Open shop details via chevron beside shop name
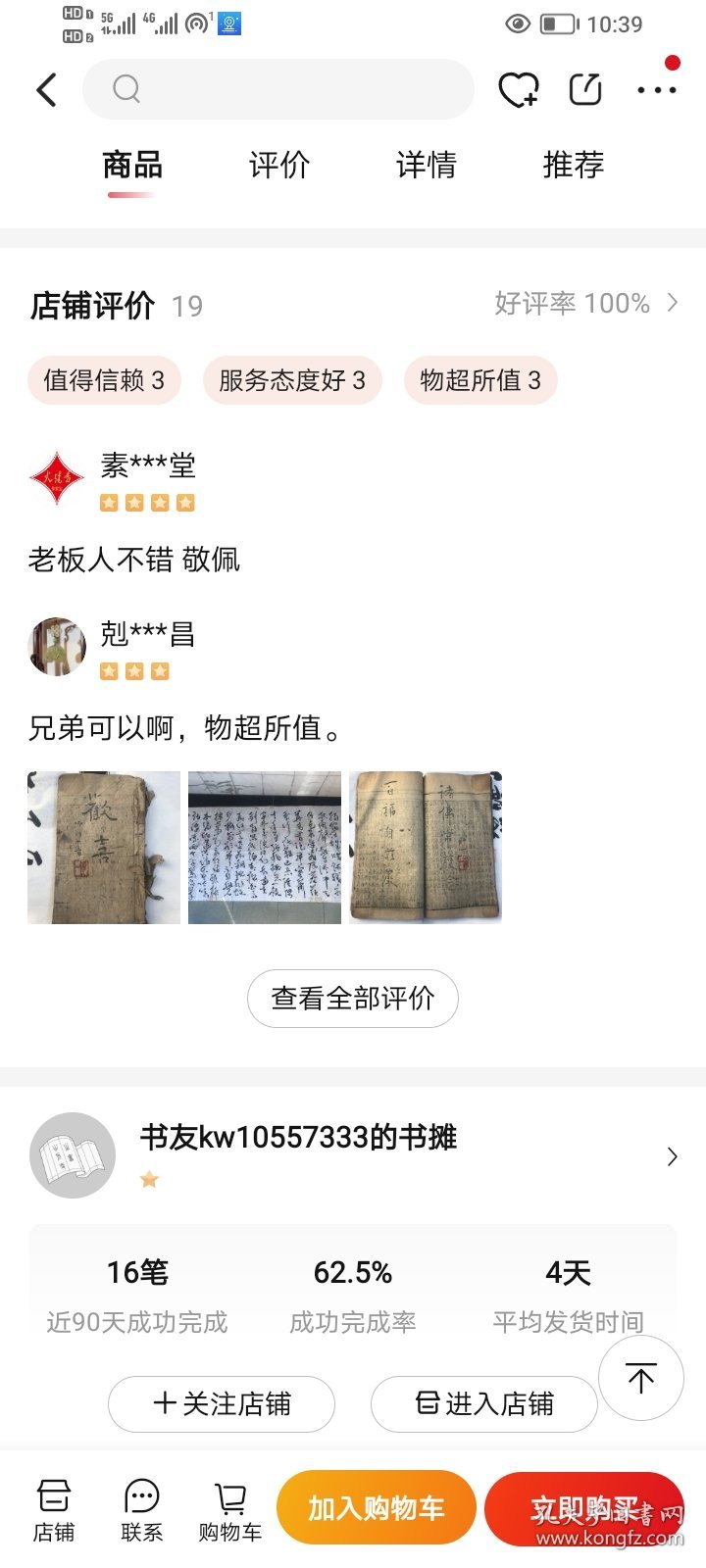 point(672,1156)
